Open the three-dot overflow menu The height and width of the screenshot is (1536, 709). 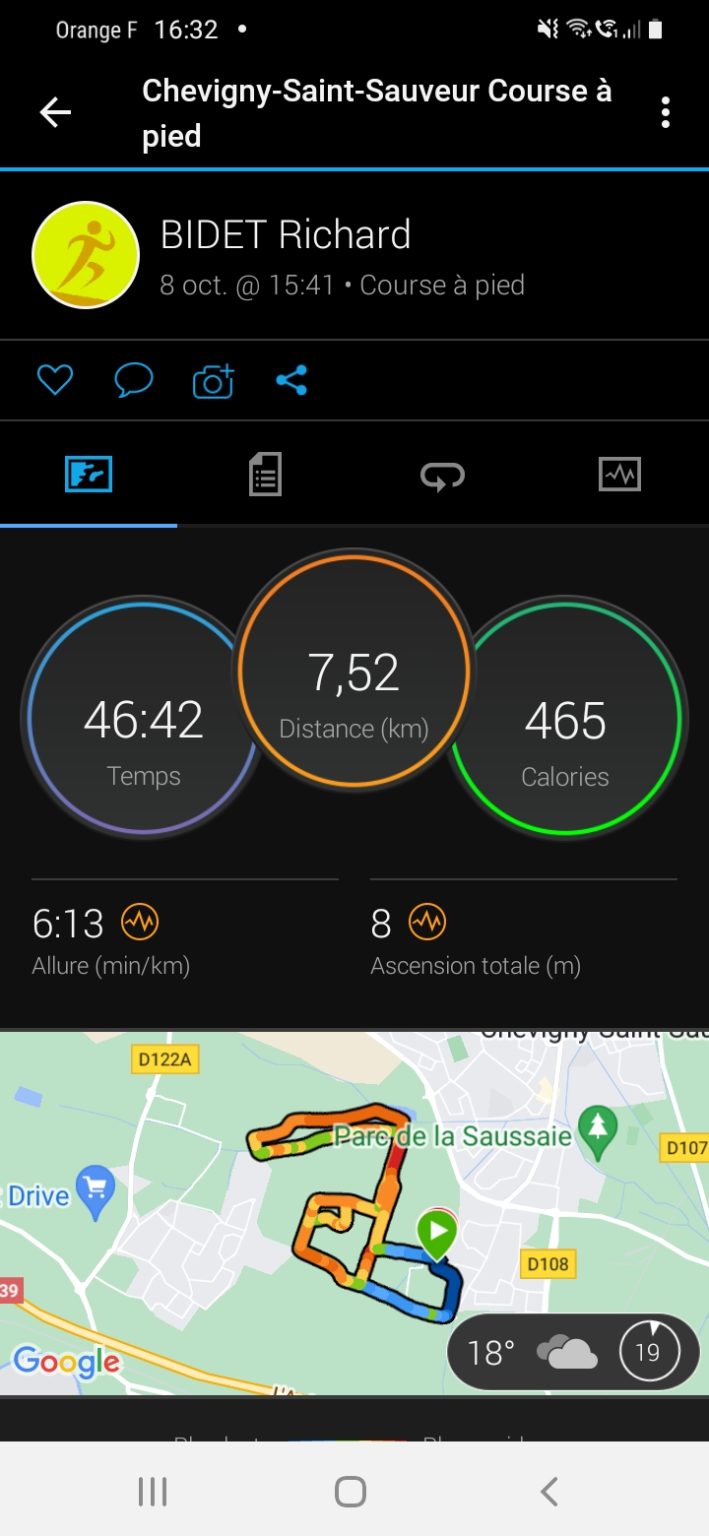[x=666, y=113]
